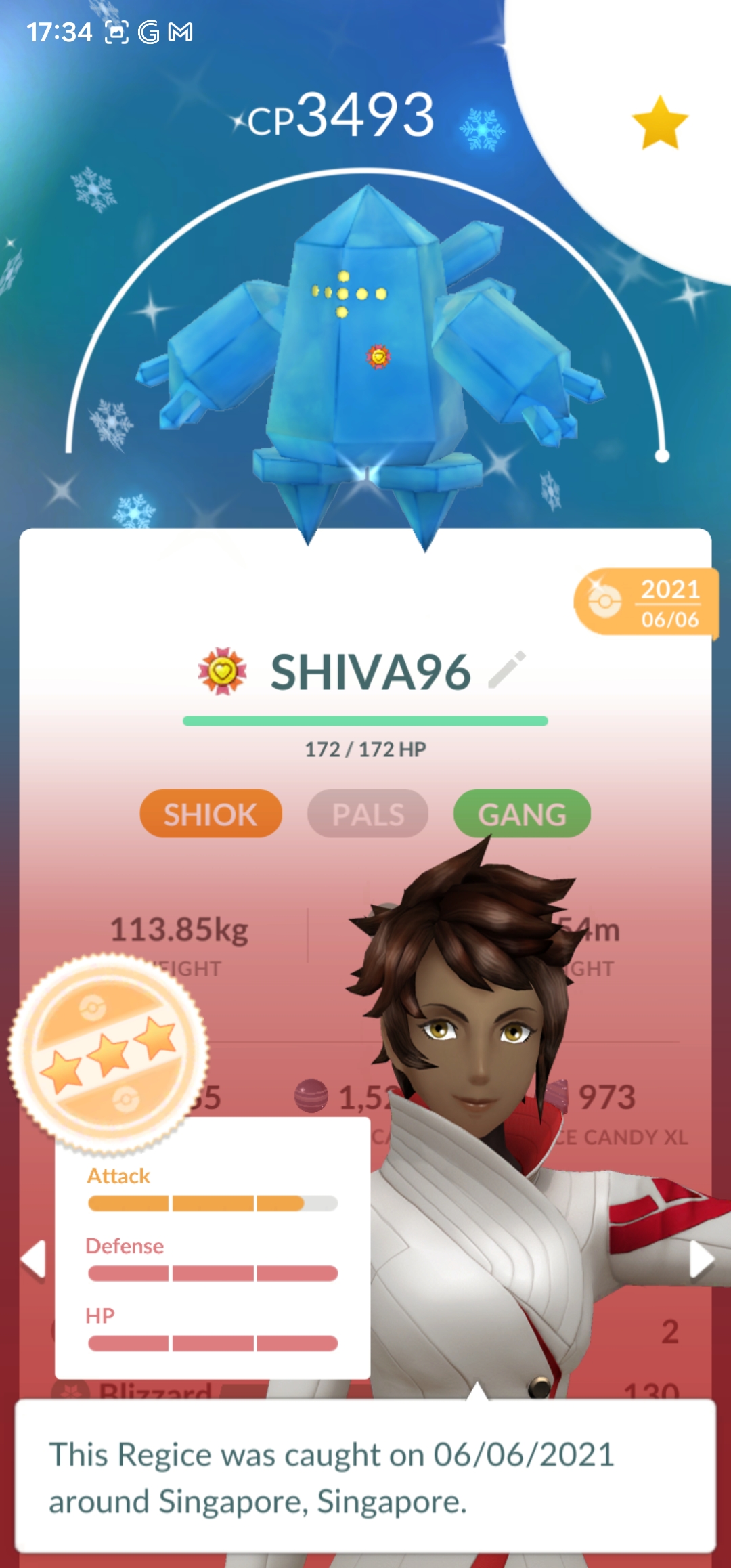731x1568 pixels.
Task: Go to the next Pokémon with the right arrow
Action: click(x=701, y=1260)
